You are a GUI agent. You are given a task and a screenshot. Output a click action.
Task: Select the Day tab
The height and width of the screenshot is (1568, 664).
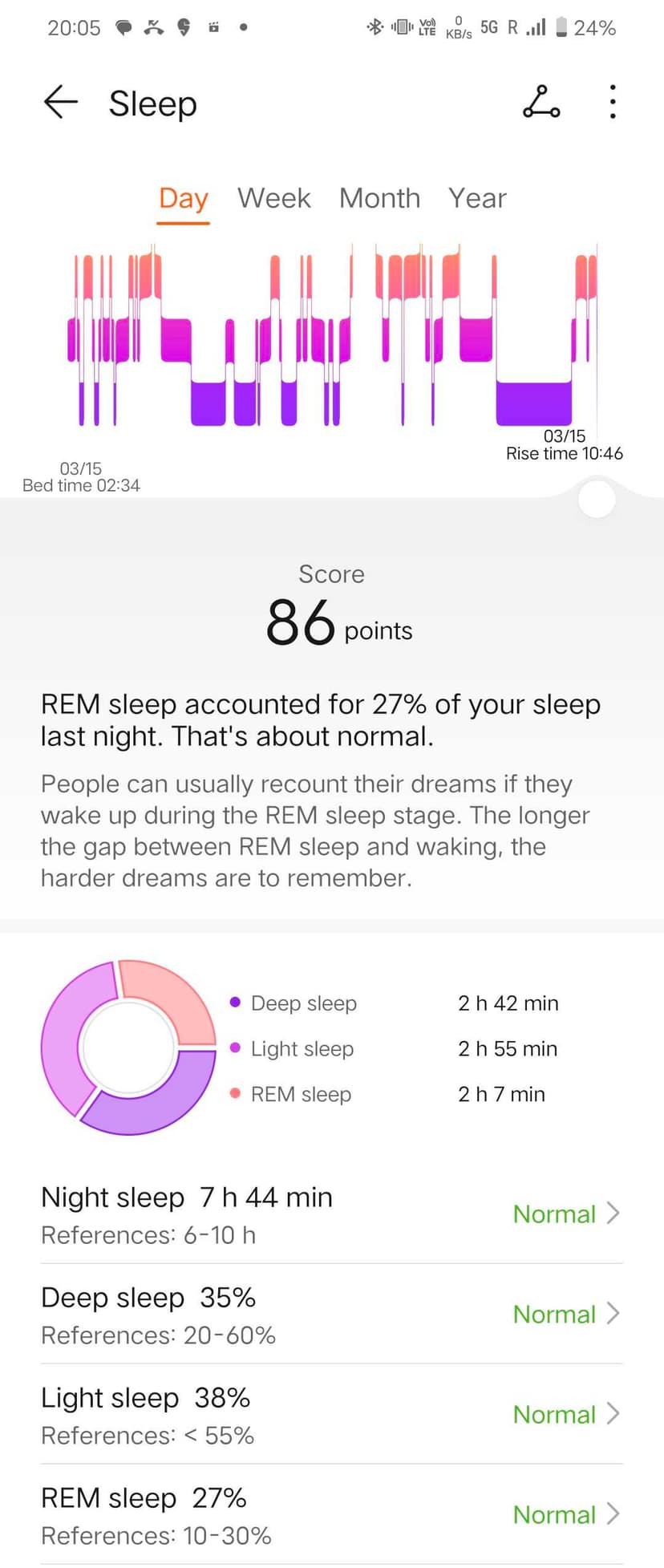coord(184,198)
